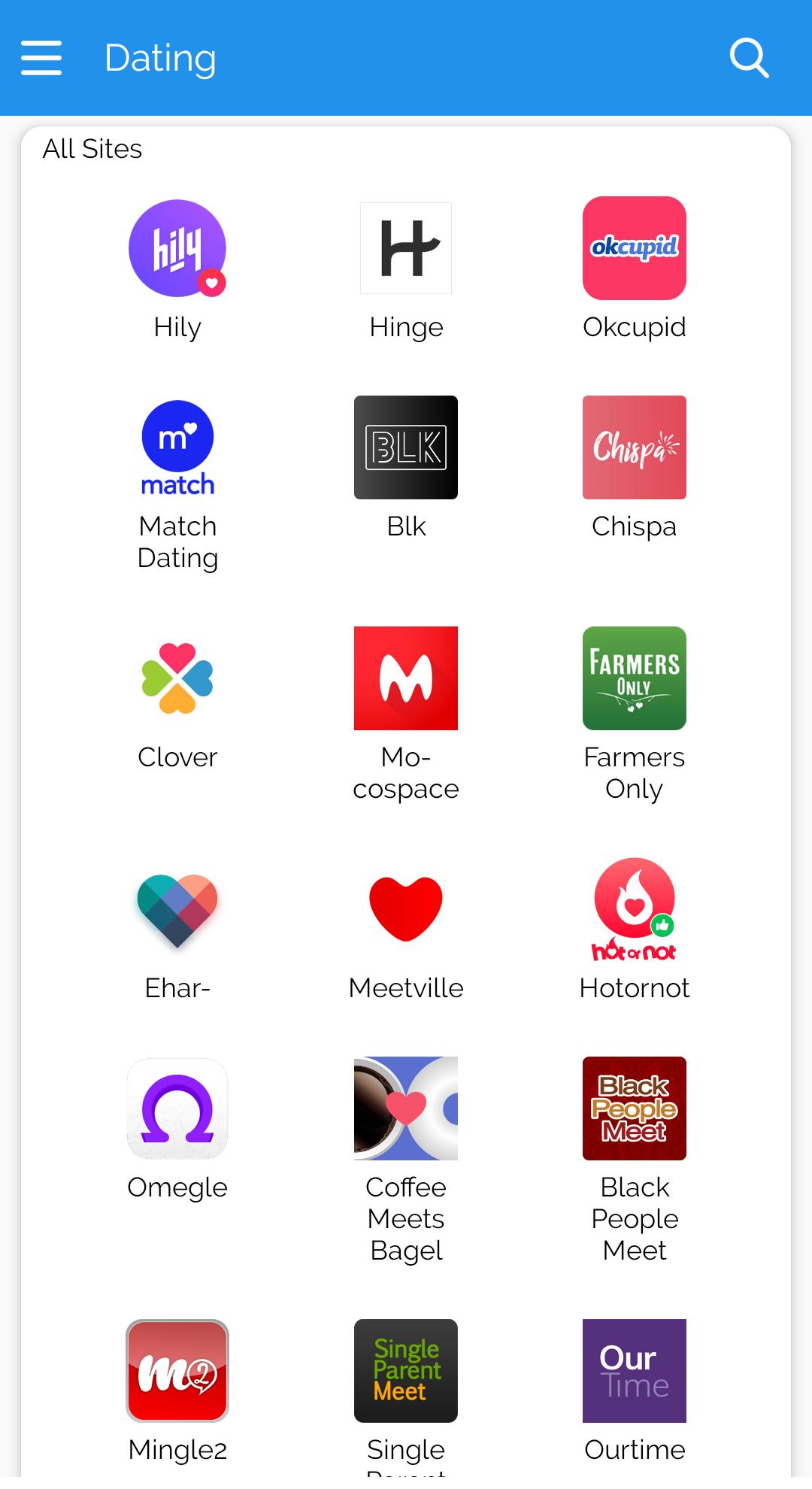The height and width of the screenshot is (1489, 812).
Task: Select the Okcupid tile
Action: tap(634, 249)
